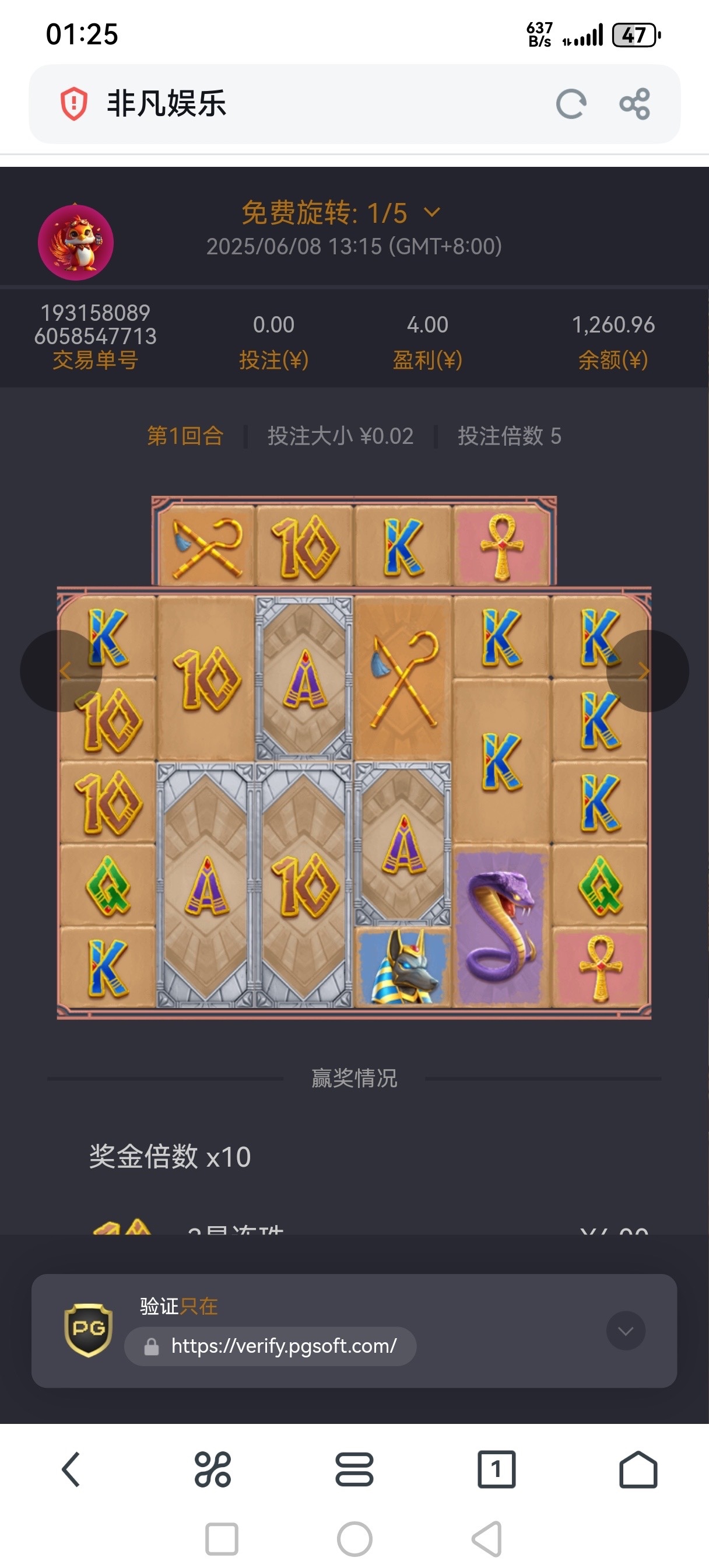
Task: Tap the system home circle button
Action: click(x=354, y=1539)
